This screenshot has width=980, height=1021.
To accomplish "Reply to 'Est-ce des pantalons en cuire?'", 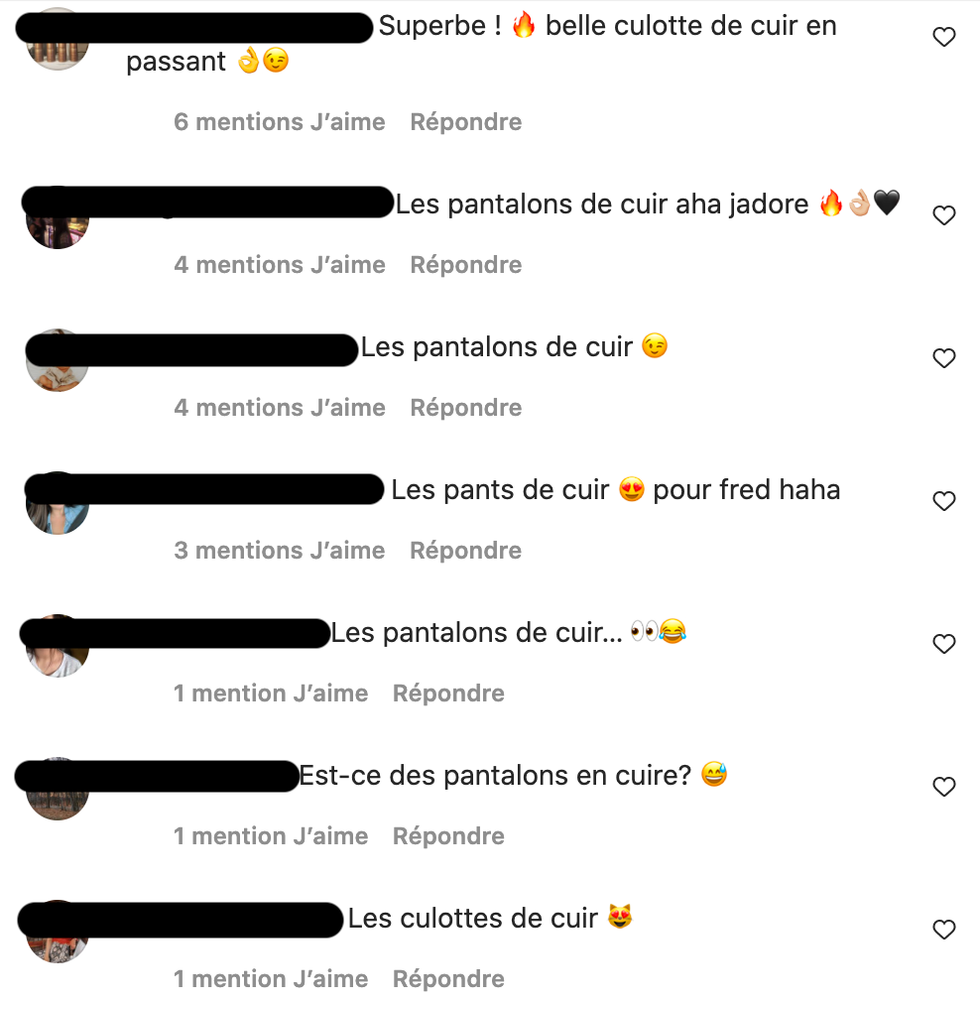I will point(448,836).
